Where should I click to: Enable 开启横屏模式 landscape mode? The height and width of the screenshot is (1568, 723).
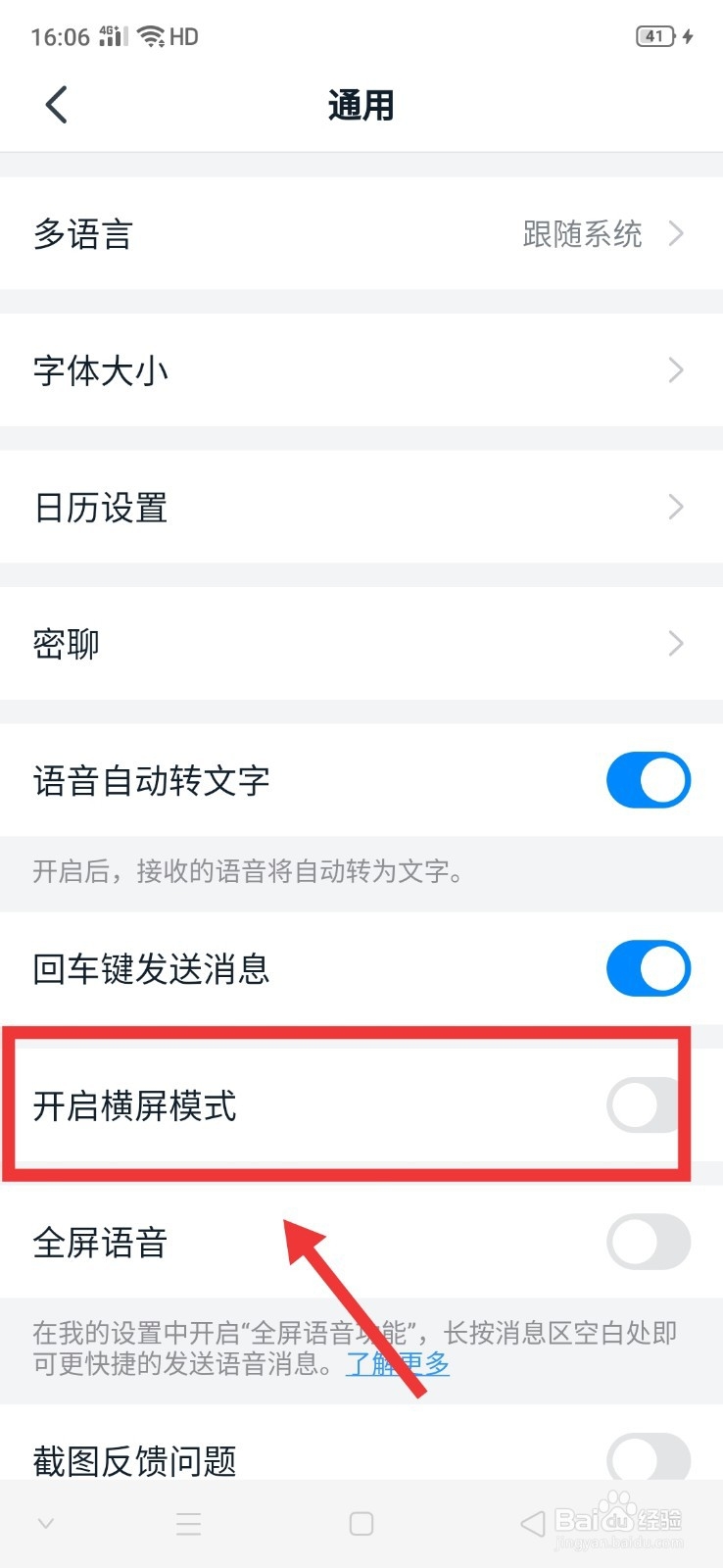[x=644, y=1105]
